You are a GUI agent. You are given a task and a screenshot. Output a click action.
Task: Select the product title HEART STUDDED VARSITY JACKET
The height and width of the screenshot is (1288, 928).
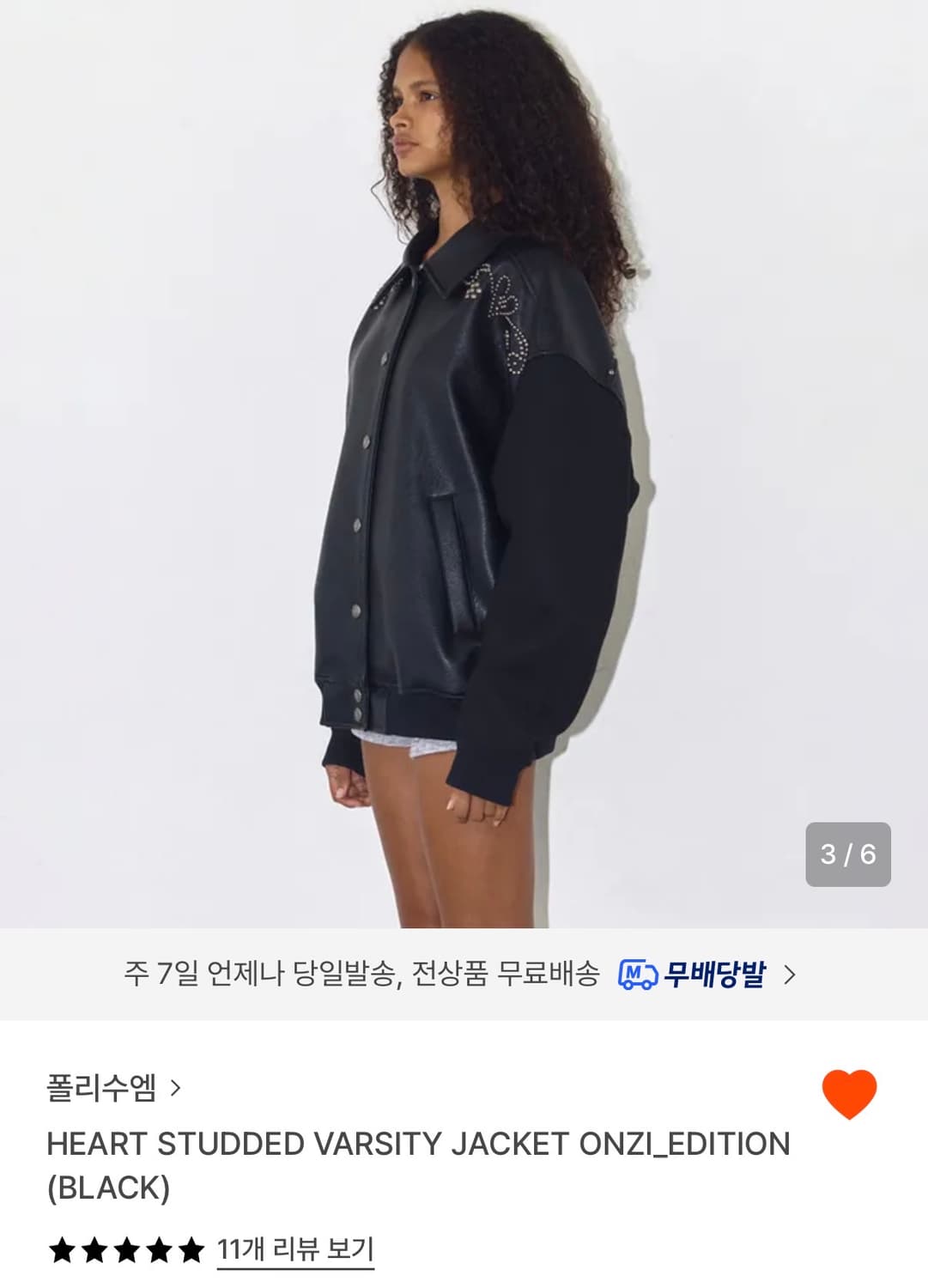[x=421, y=1142]
